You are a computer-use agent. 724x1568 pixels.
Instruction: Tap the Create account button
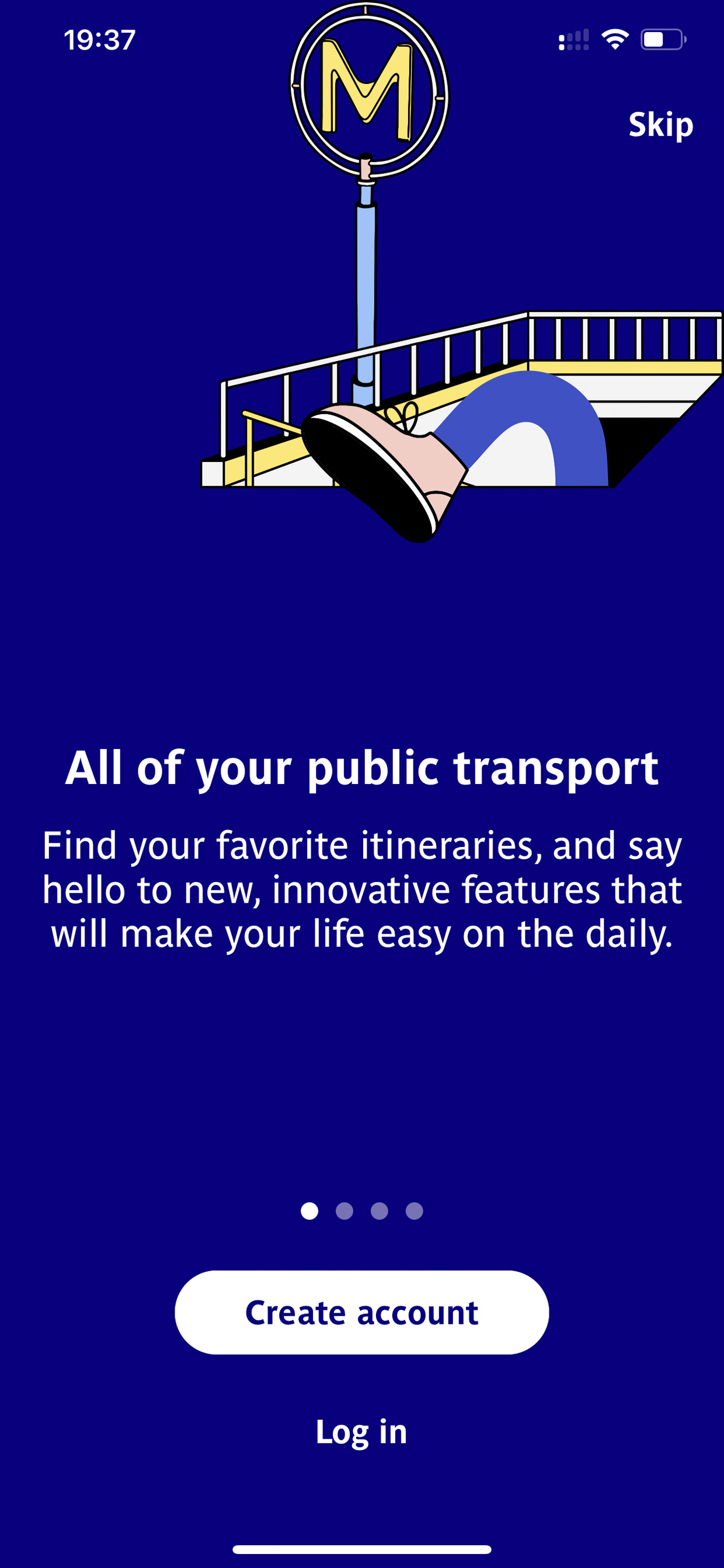[x=361, y=1312]
